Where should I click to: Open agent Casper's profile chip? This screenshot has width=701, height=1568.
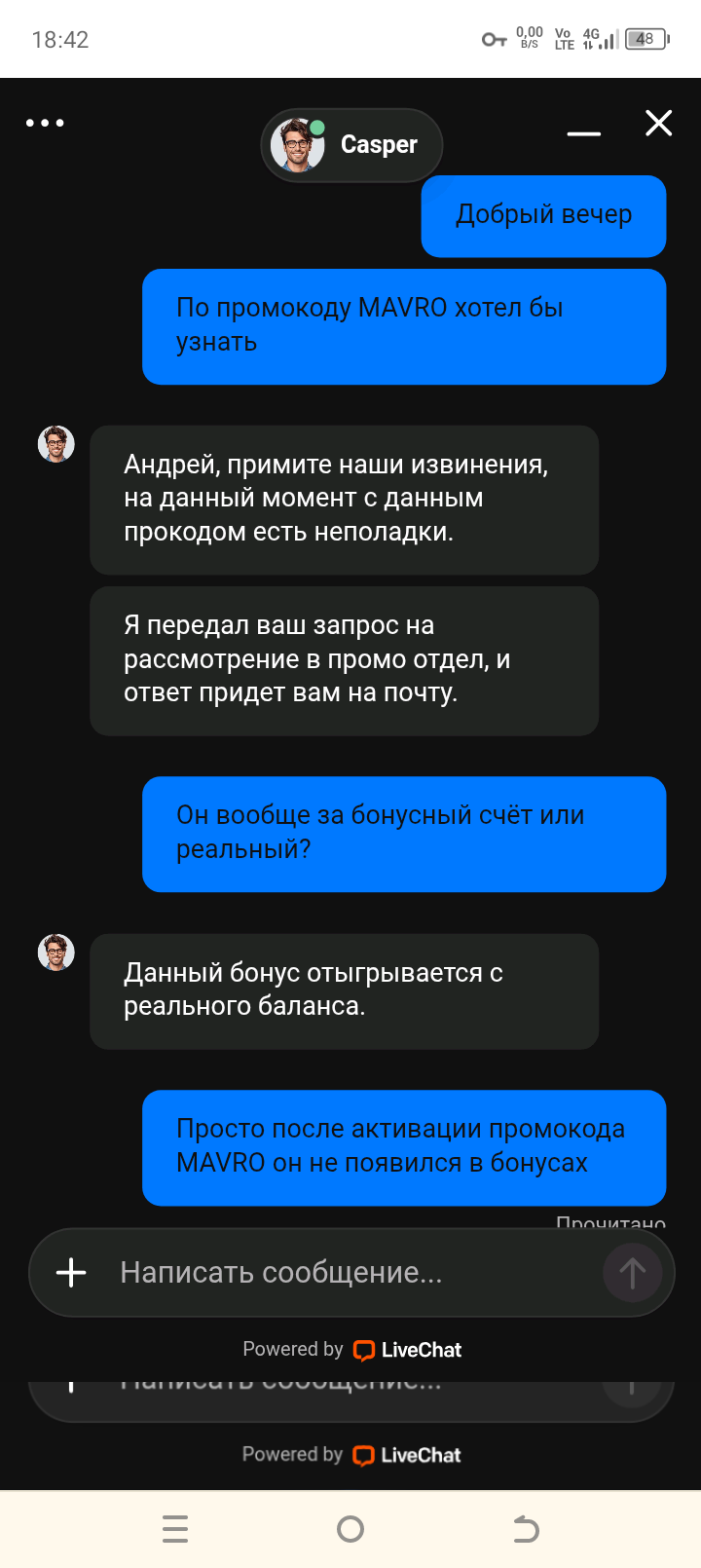point(351,145)
